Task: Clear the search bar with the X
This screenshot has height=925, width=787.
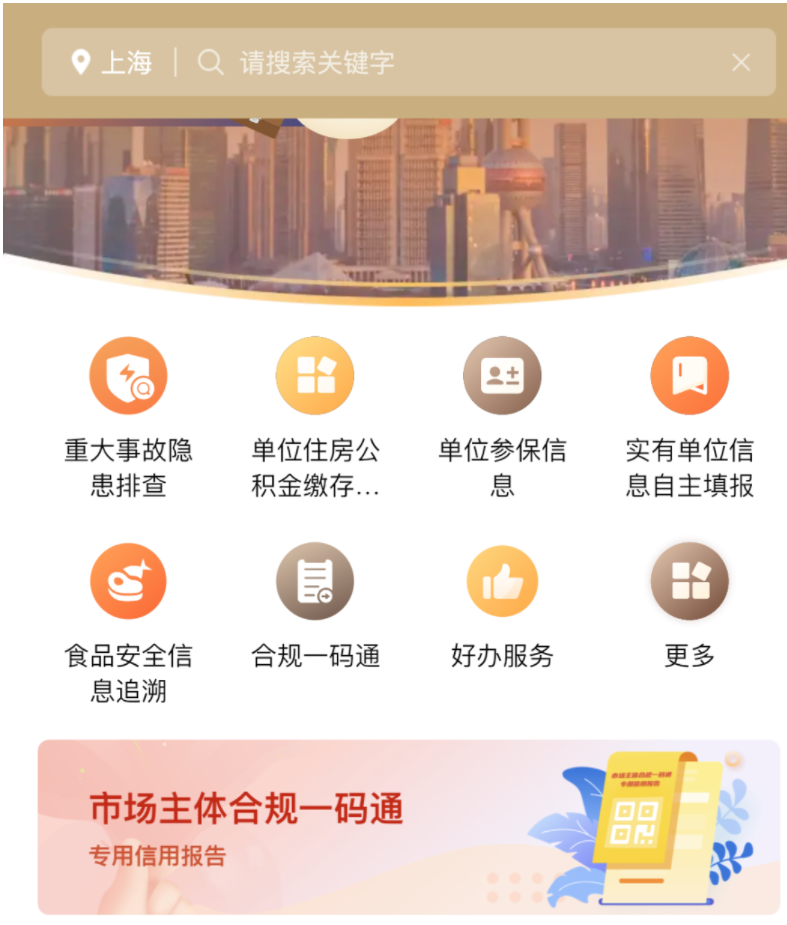Action: click(740, 63)
